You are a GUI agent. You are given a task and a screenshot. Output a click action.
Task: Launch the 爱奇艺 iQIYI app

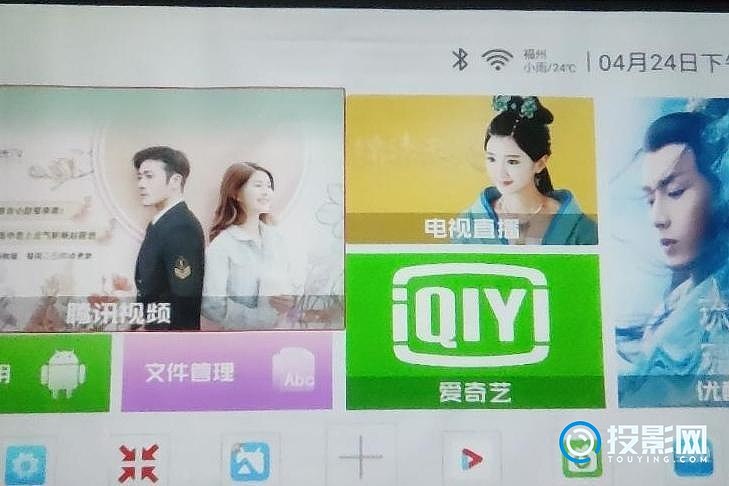pyautogui.click(x=475, y=331)
